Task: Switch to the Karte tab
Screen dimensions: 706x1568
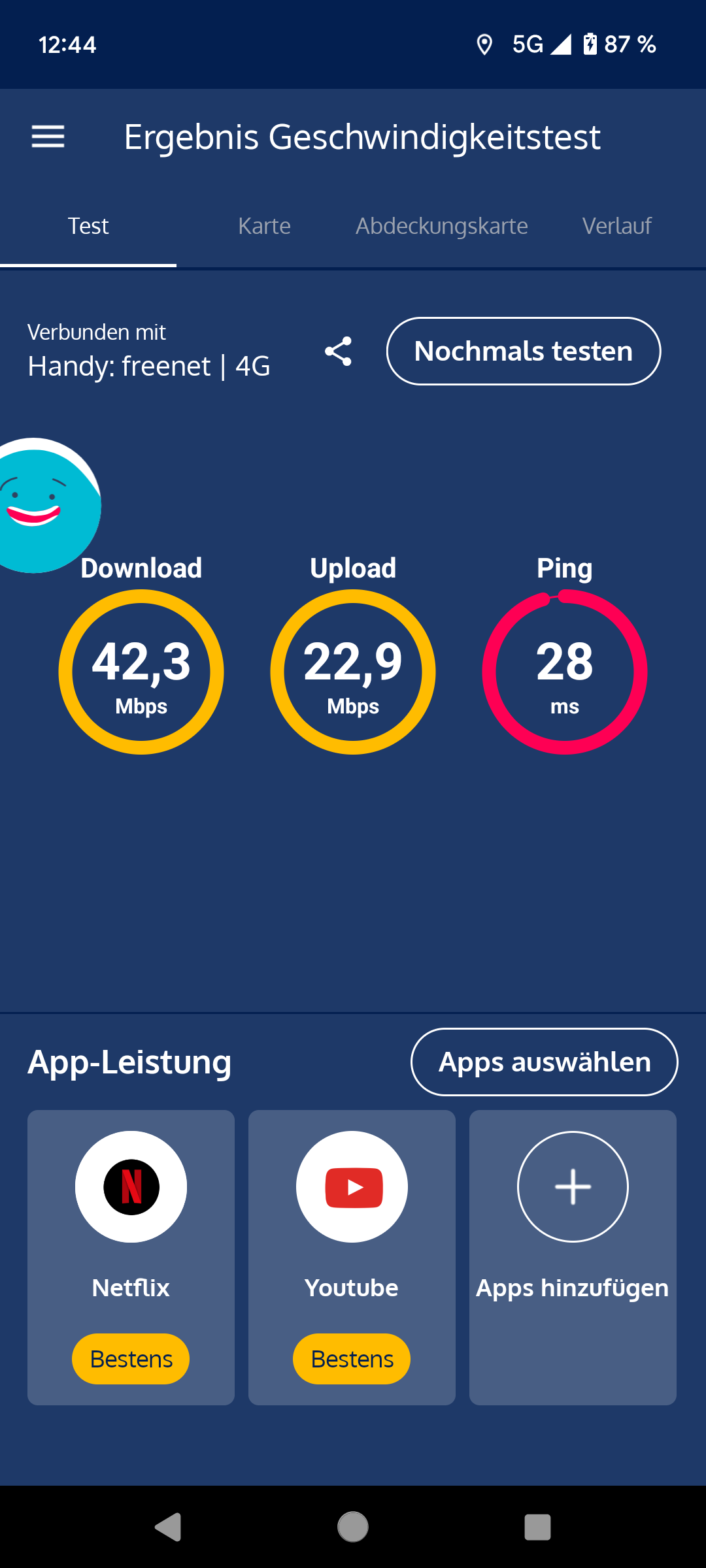Action: click(264, 226)
